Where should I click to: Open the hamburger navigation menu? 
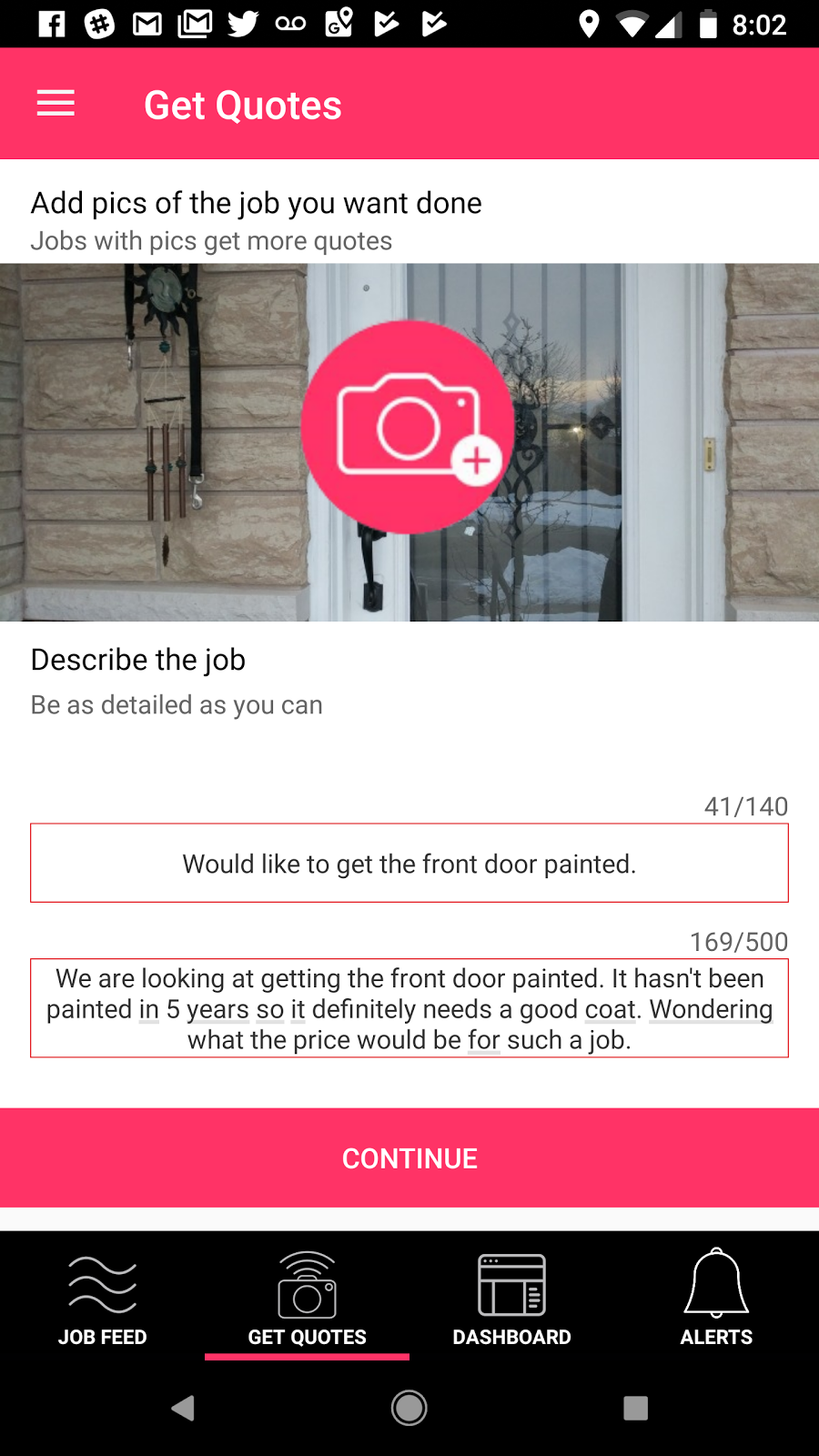click(56, 104)
